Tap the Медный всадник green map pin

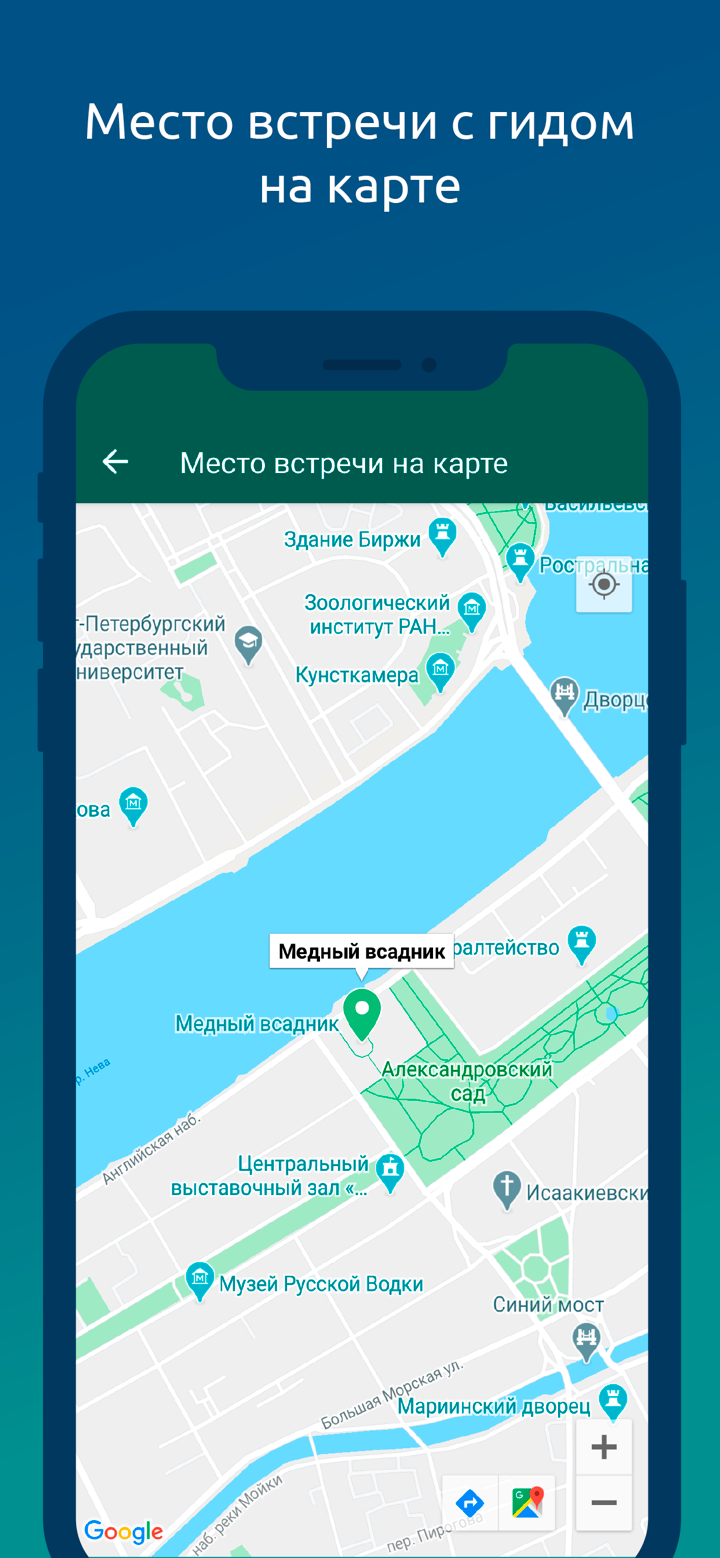[x=362, y=1012]
